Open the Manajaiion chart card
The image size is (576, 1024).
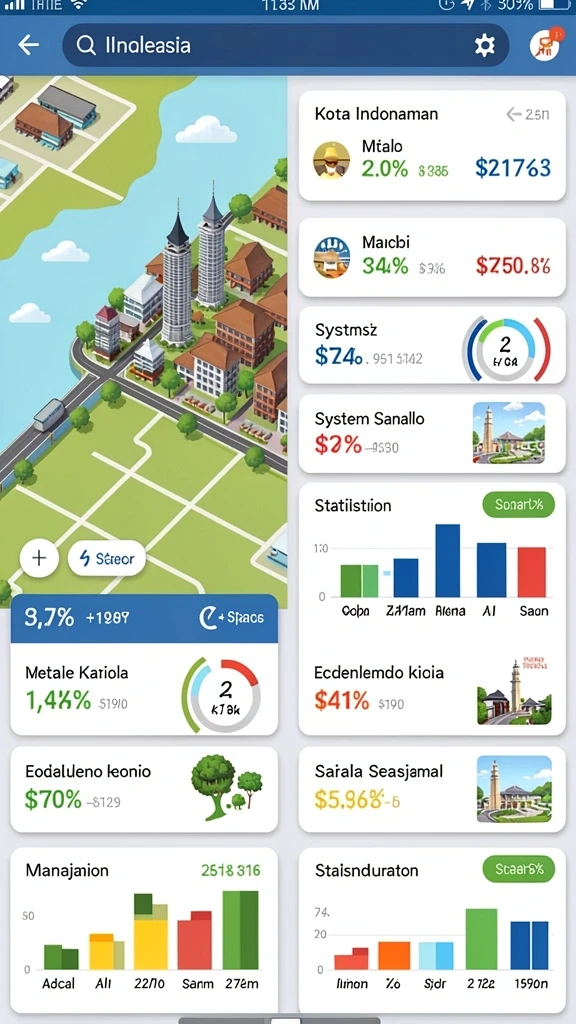click(144, 929)
